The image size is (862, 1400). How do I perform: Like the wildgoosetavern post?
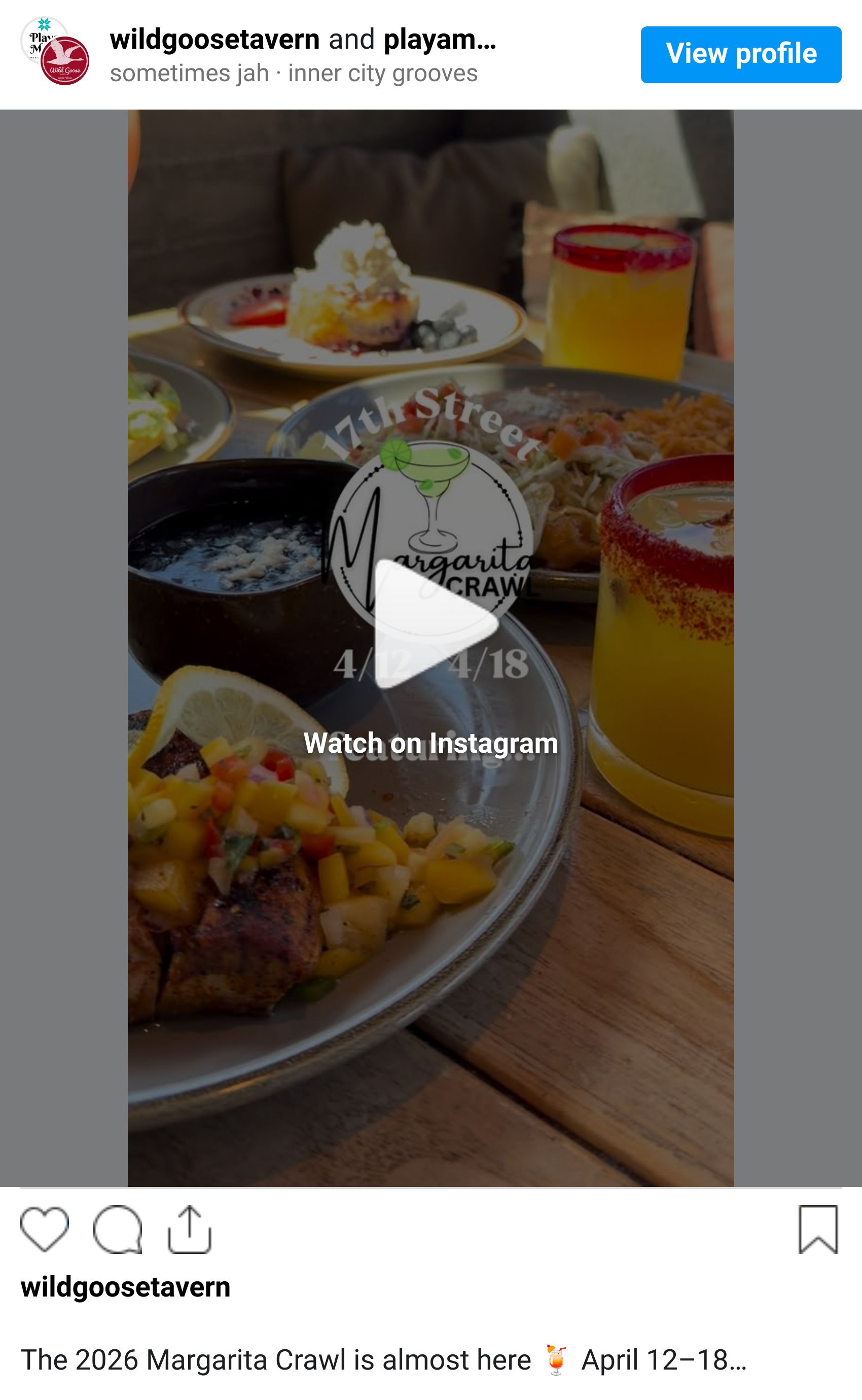[x=45, y=1230]
